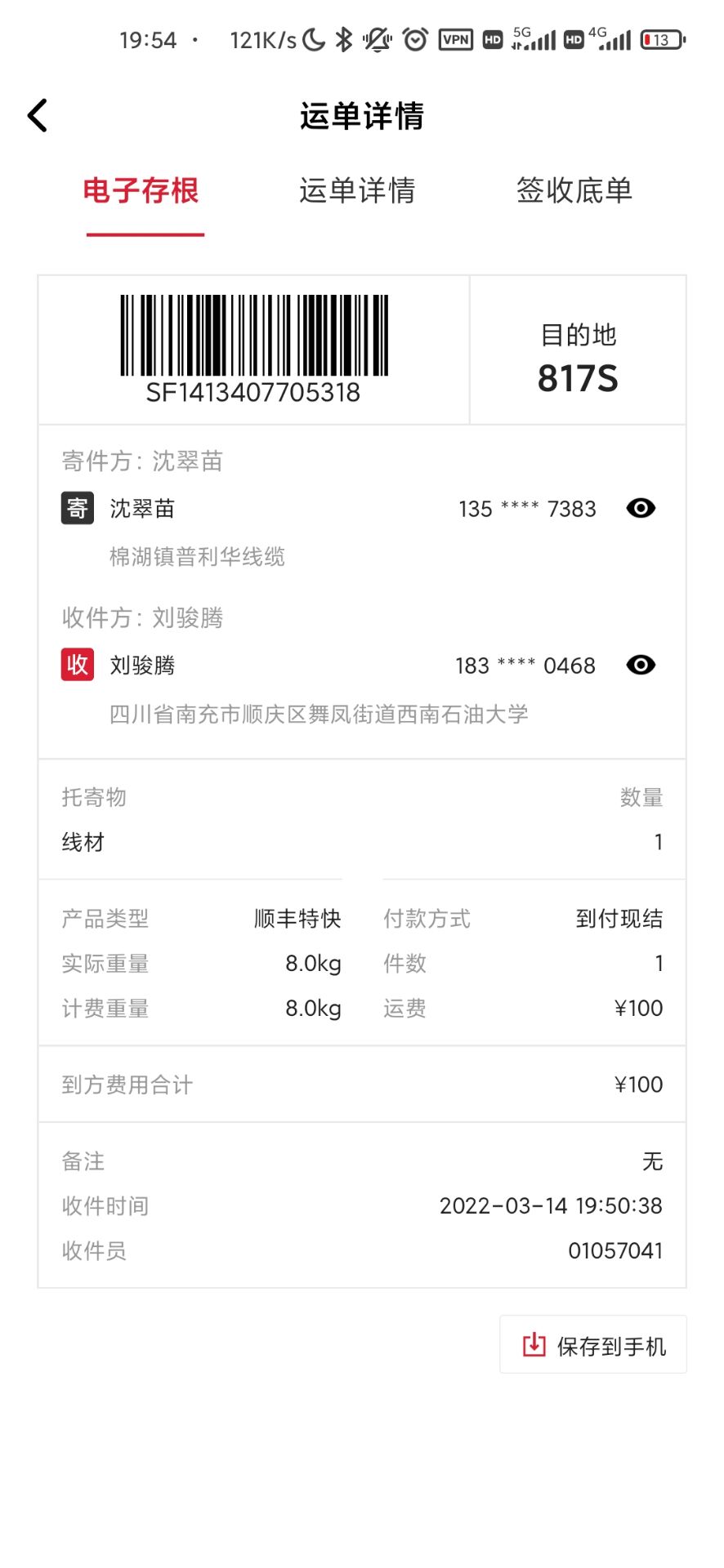The image size is (724, 1568).
Task: Select the 电子存根 tab
Action: [x=141, y=191]
